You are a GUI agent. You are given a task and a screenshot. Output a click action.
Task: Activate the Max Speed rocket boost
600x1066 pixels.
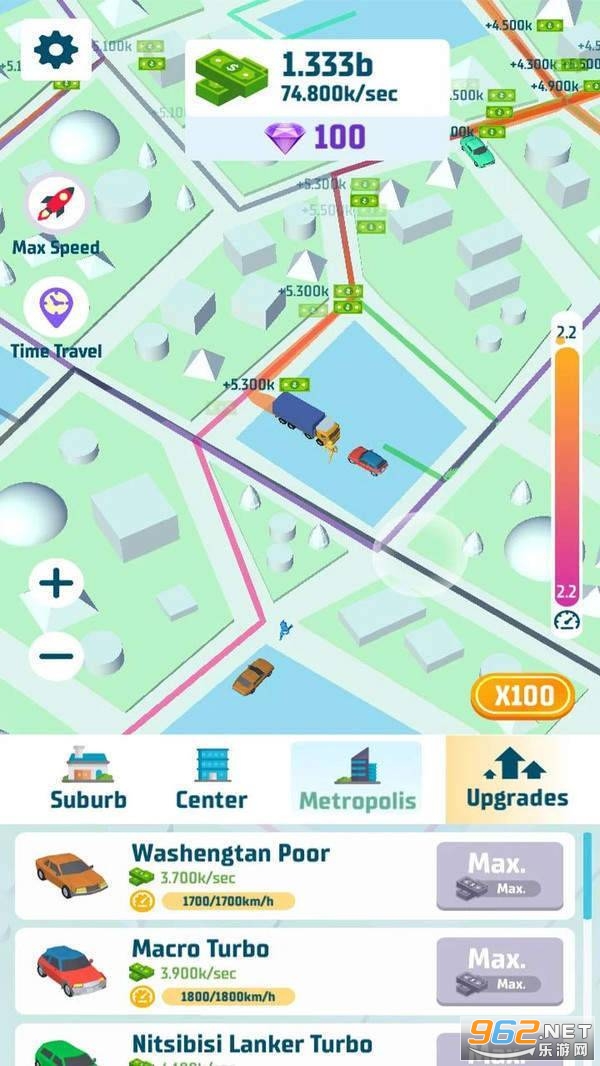coord(56,203)
